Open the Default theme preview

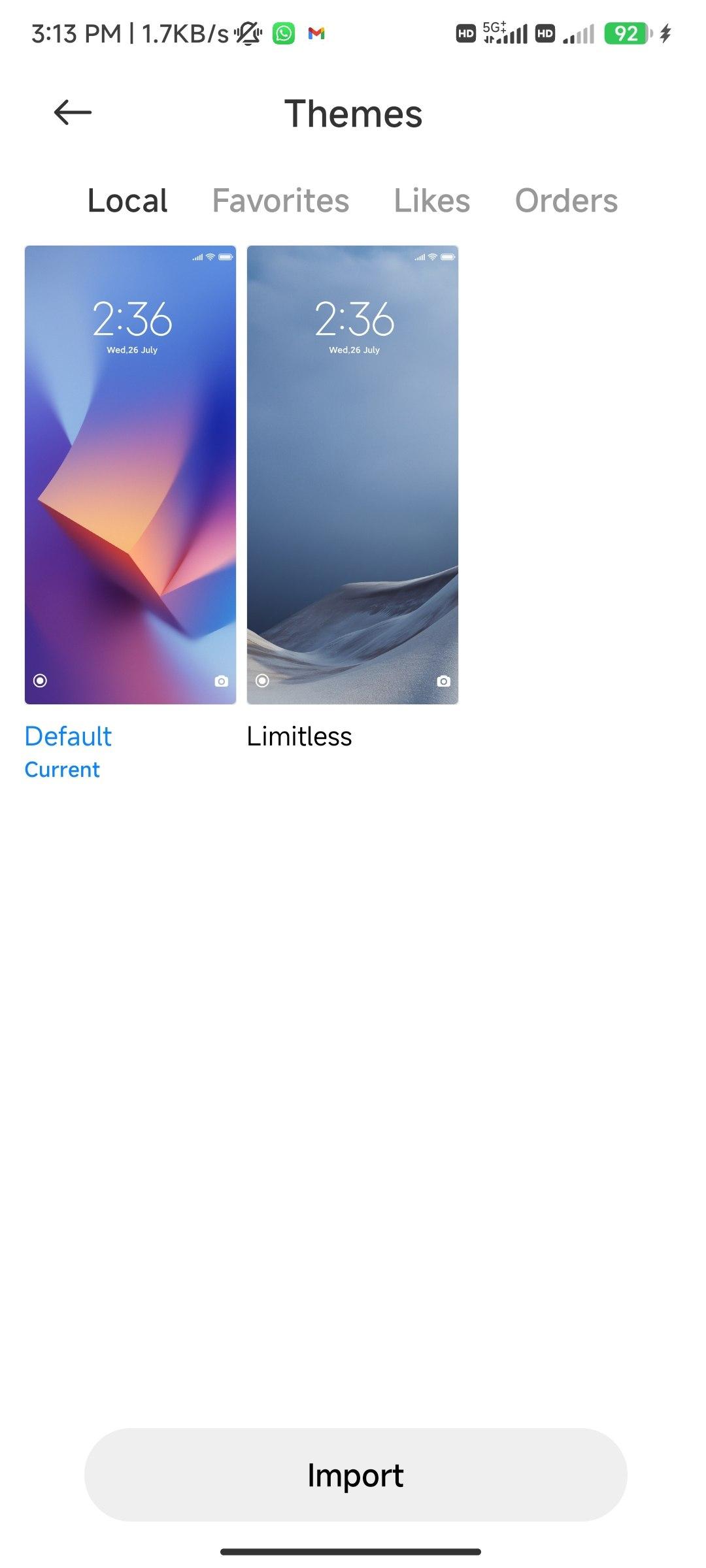[x=130, y=475]
